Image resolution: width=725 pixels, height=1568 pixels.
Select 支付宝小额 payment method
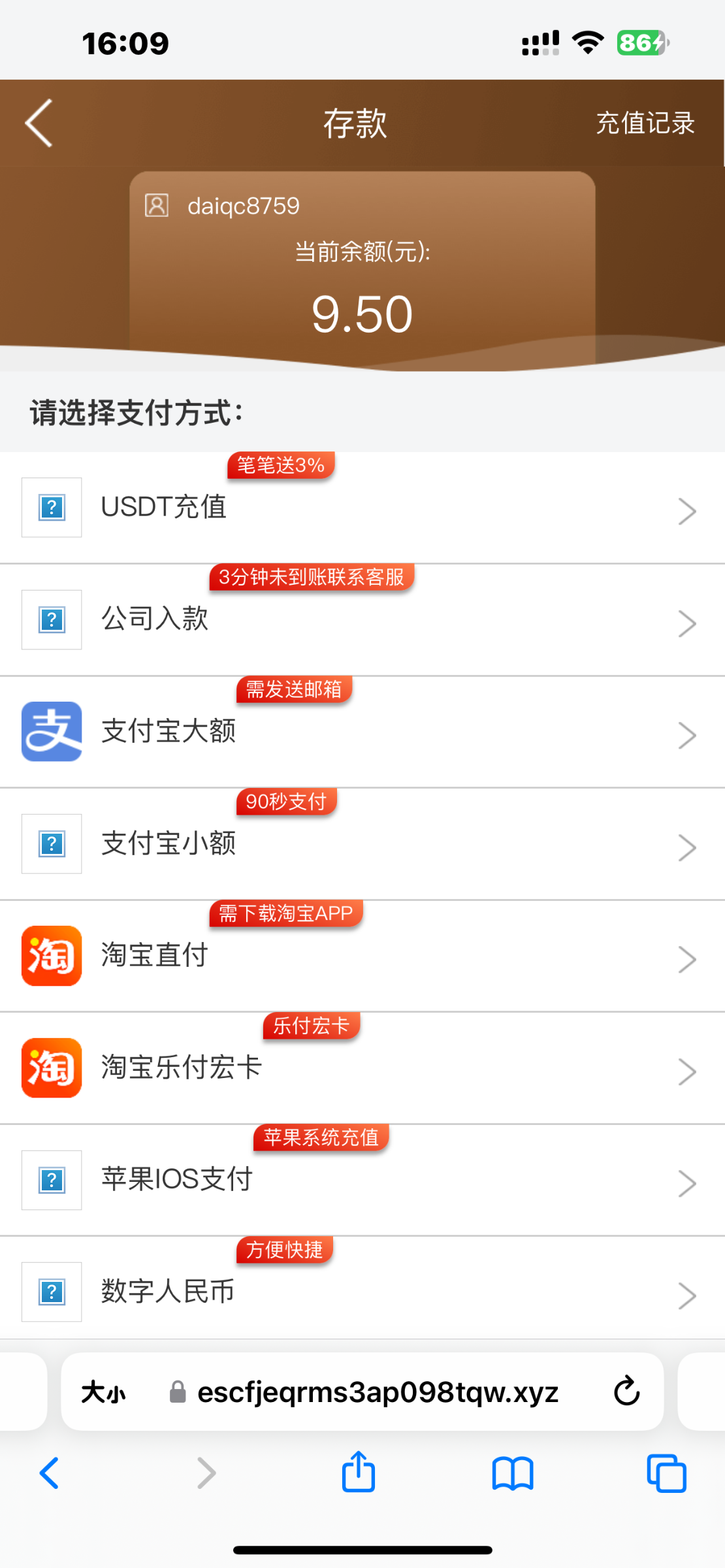point(362,843)
